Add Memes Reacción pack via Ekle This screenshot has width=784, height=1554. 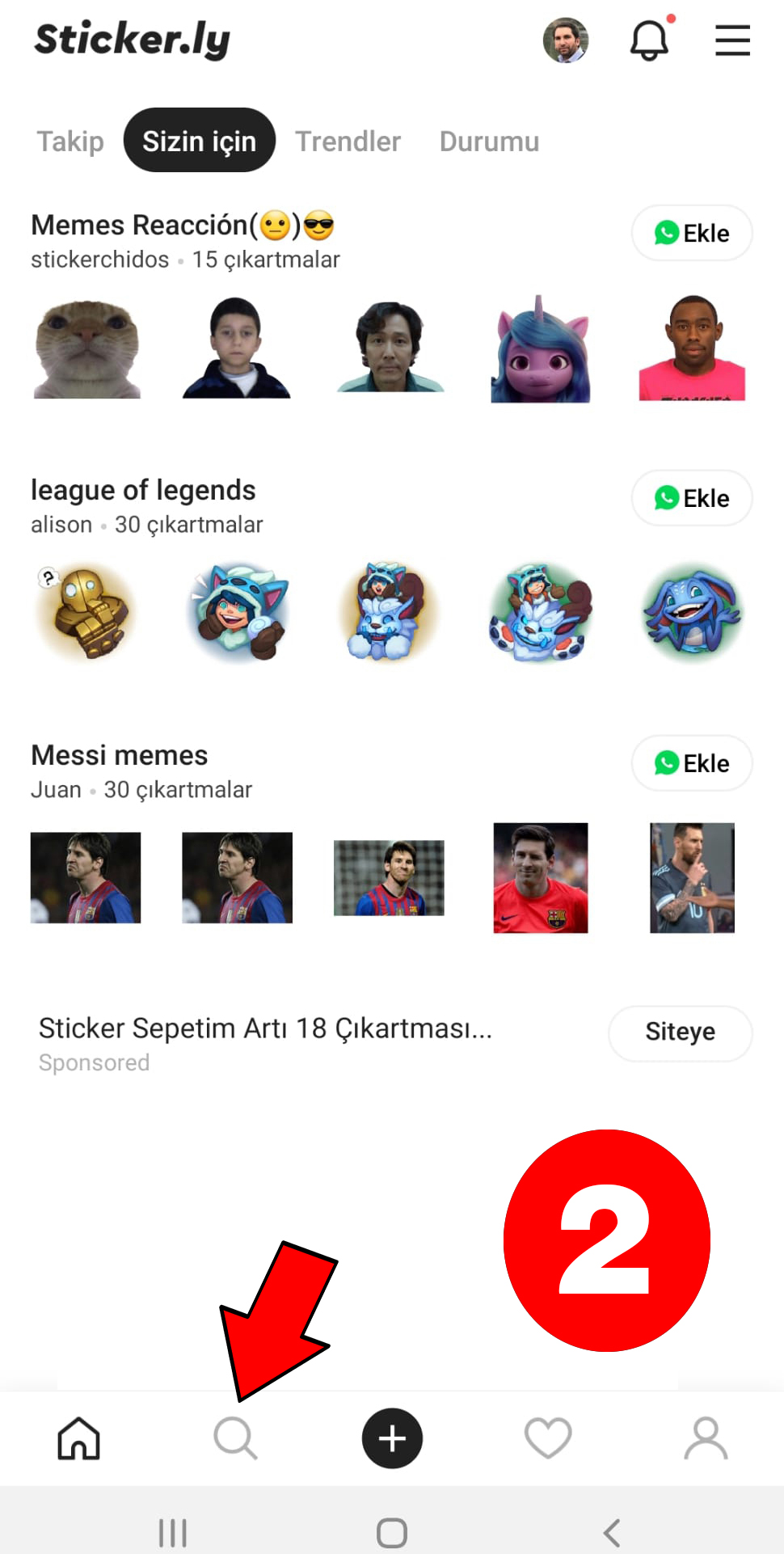(x=692, y=233)
